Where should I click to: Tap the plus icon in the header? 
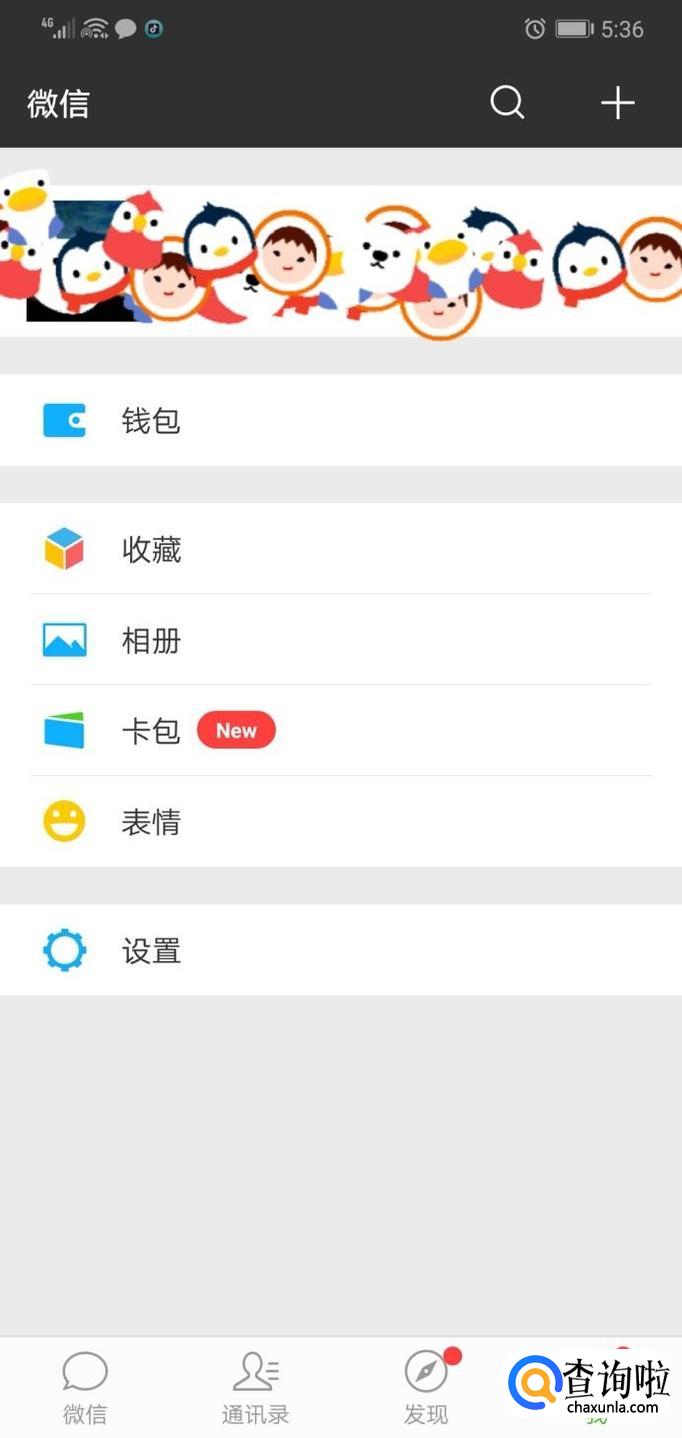pos(617,102)
